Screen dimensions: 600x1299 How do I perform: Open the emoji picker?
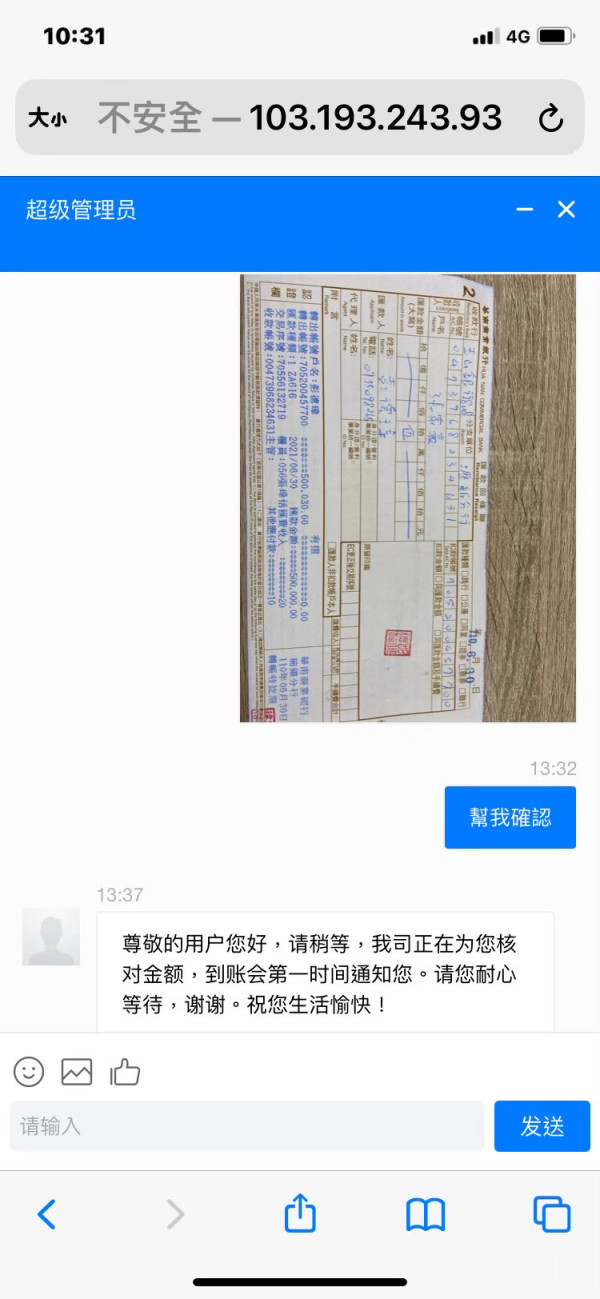29,1072
